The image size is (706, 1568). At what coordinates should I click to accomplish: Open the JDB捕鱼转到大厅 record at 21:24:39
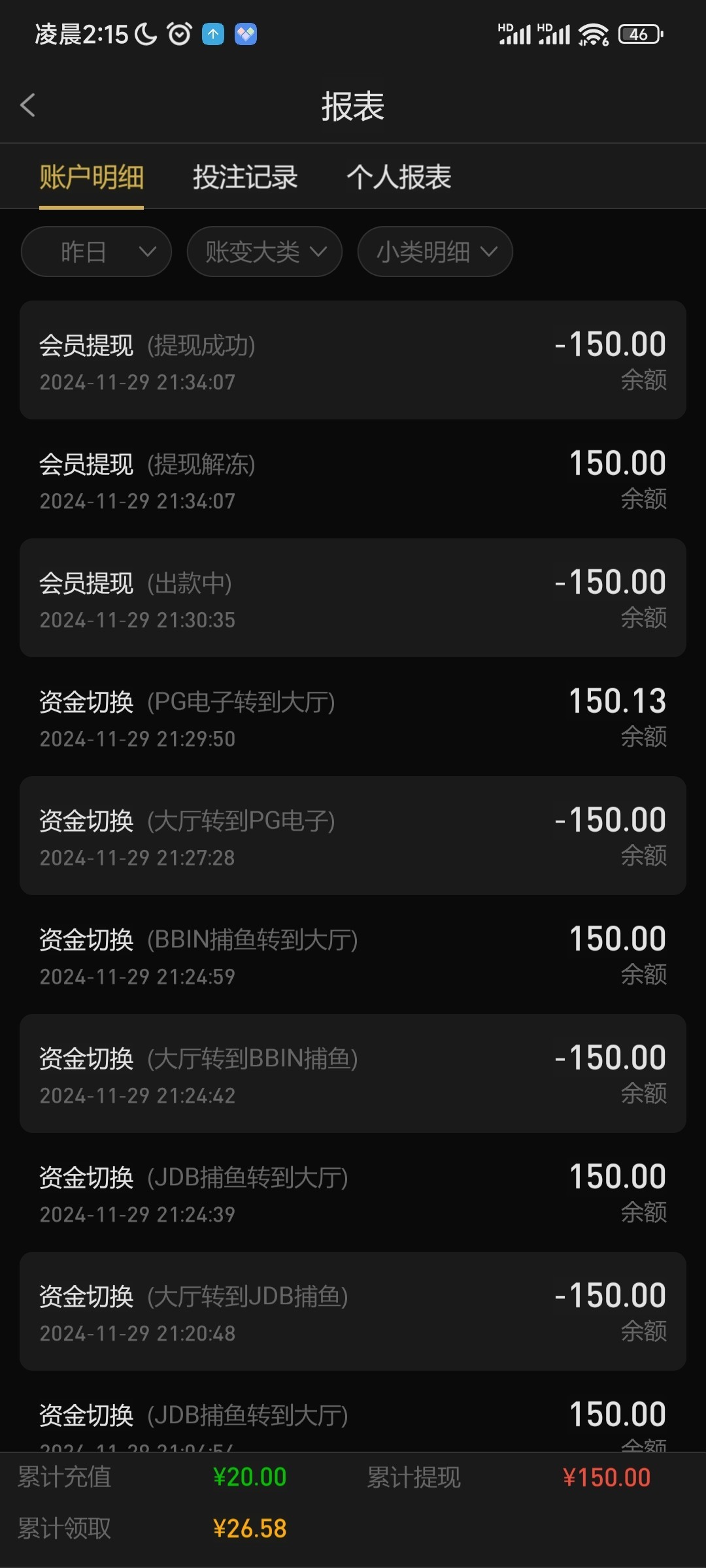[353, 1192]
